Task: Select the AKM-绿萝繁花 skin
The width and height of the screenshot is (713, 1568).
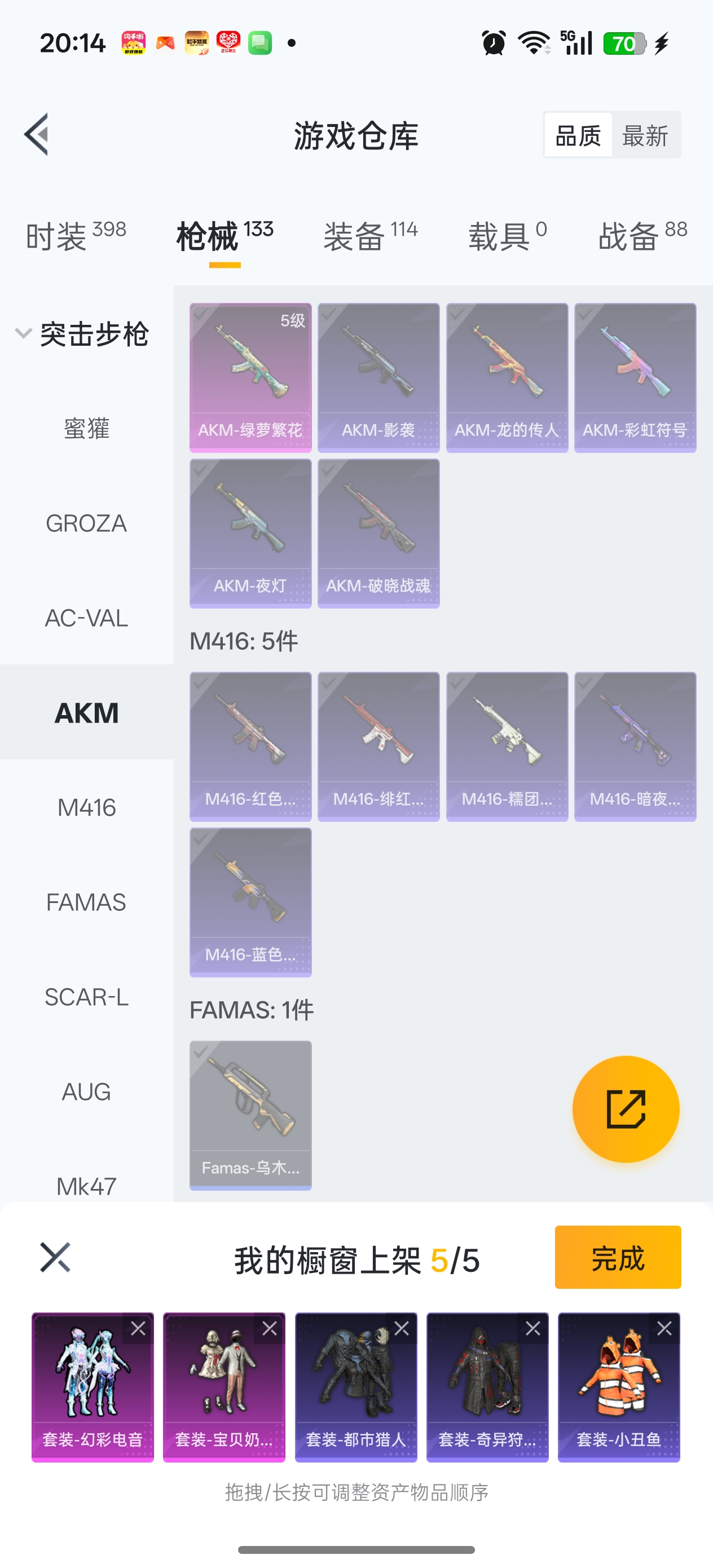Action: (x=250, y=377)
